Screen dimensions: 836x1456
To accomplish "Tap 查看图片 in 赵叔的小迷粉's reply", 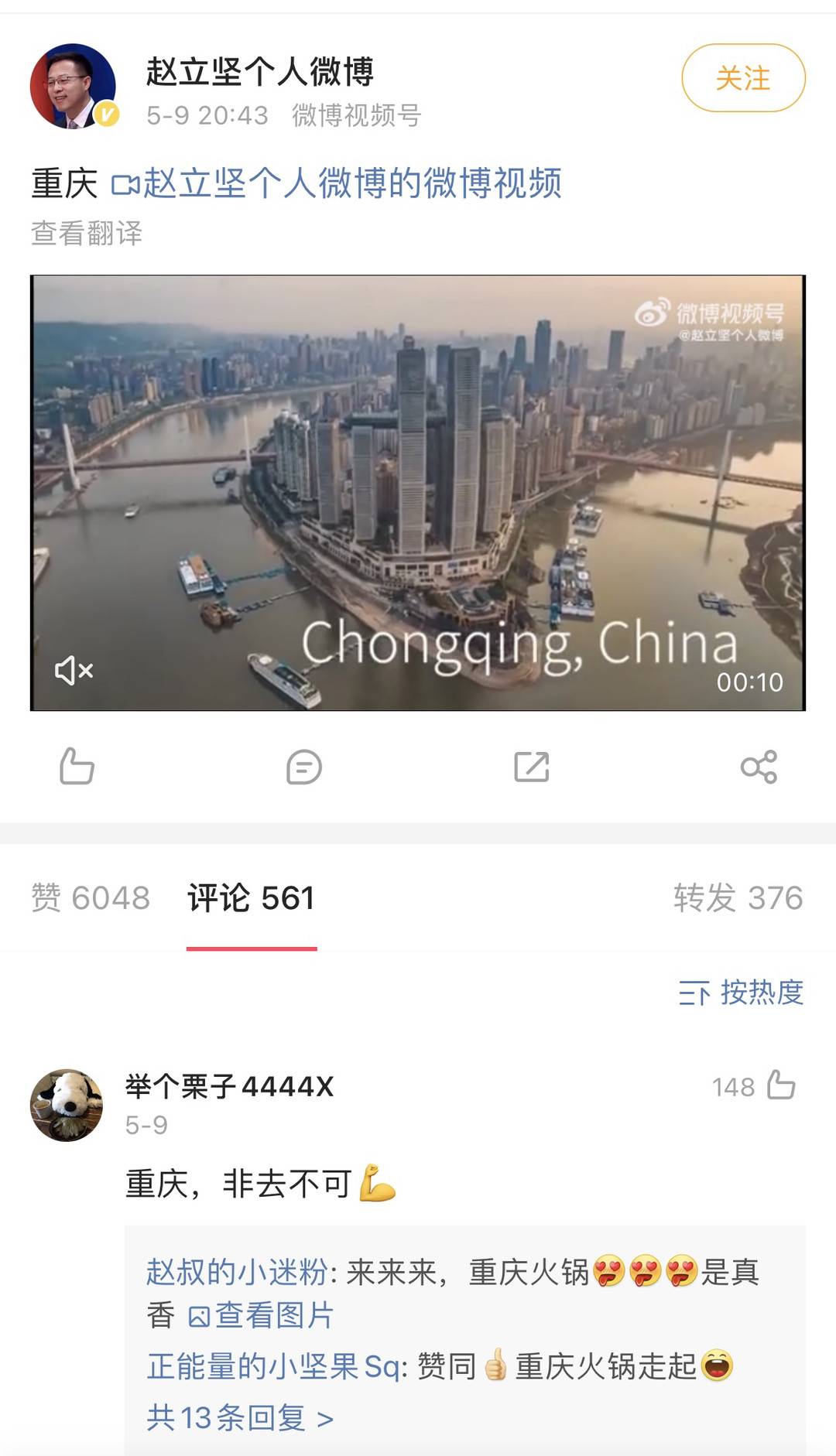I will [262, 1315].
